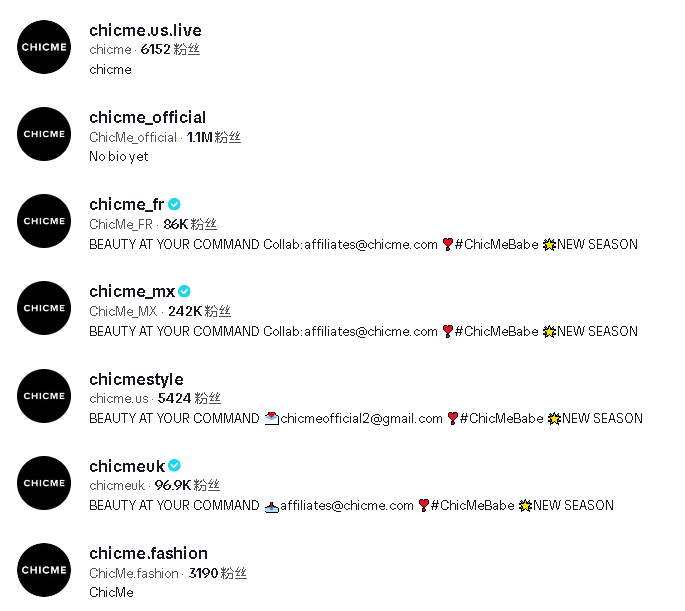
Task: View the verified chicme_fr profile
Action: click(127, 205)
